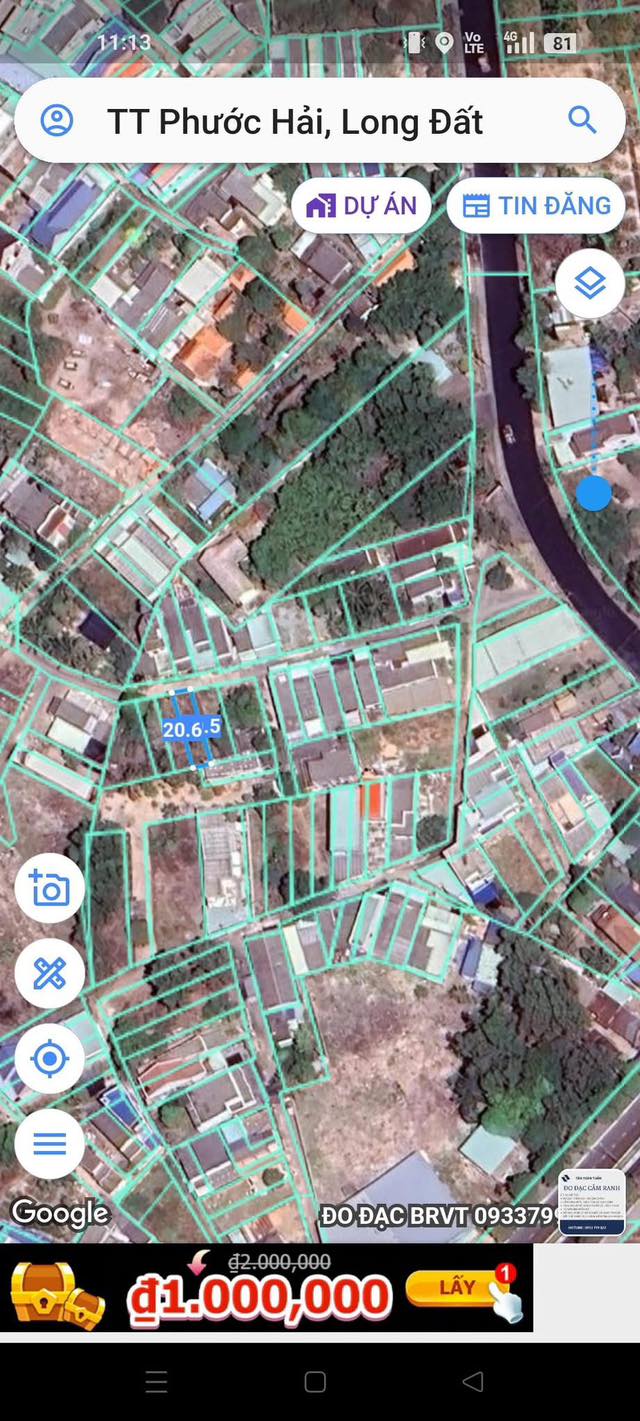Tap the search magnifier icon
This screenshot has height=1421, width=640.
coord(582,120)
